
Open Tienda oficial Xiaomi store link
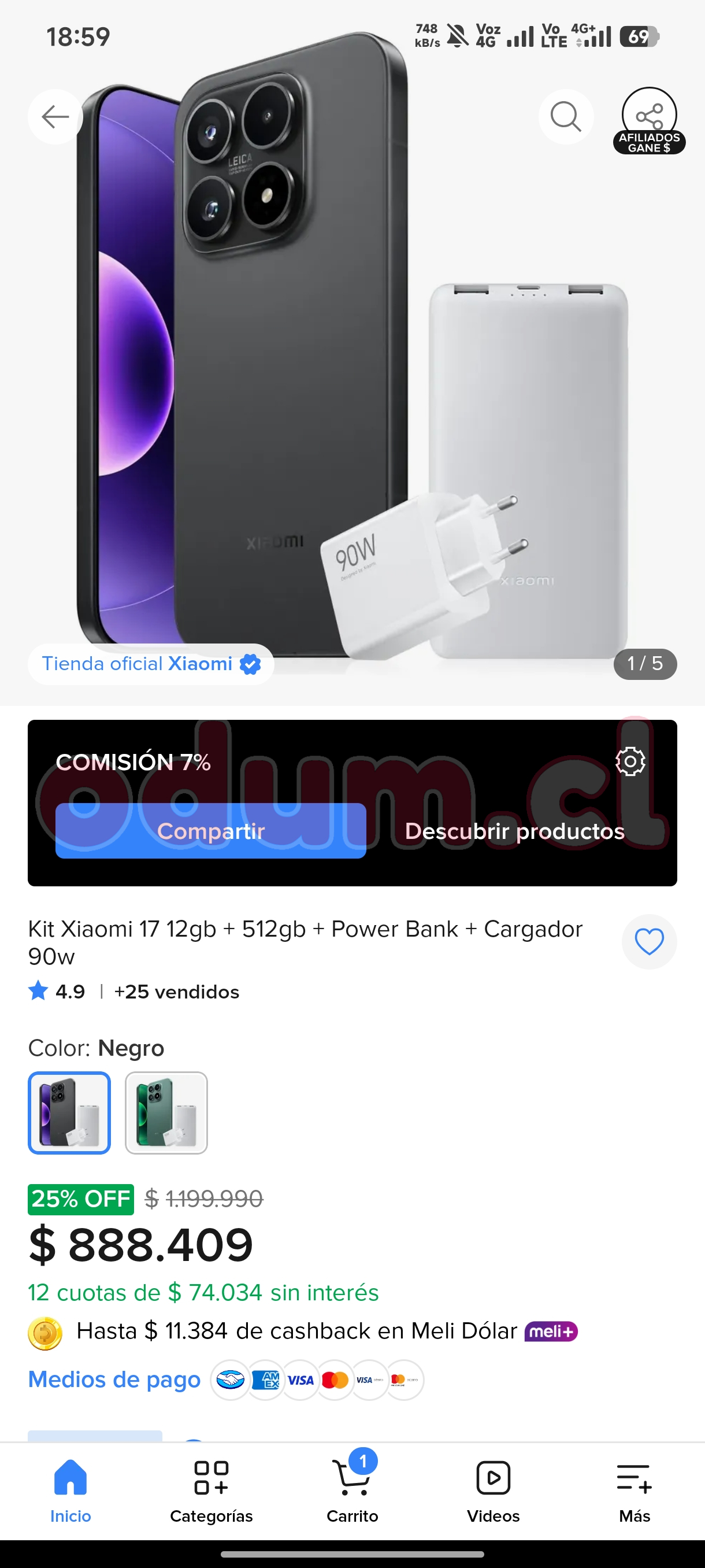[x=151, y=664]
